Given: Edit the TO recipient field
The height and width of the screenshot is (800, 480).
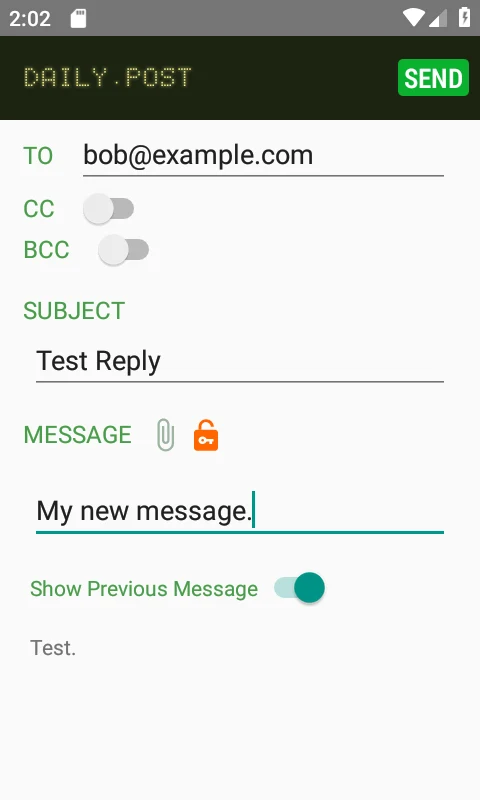Looking at the screenshot, I should [263, 156].
